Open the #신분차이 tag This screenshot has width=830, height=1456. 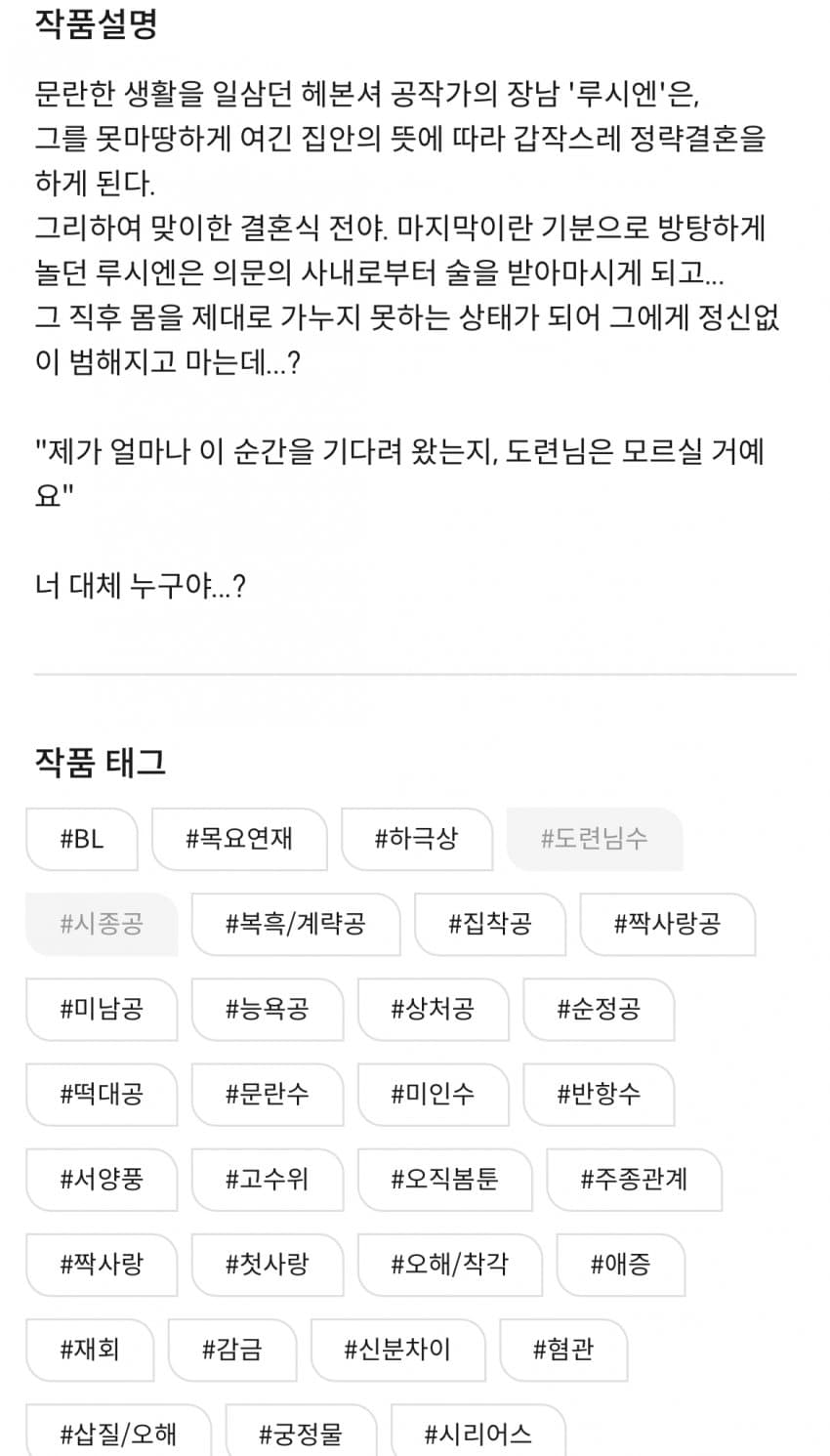397,1349
